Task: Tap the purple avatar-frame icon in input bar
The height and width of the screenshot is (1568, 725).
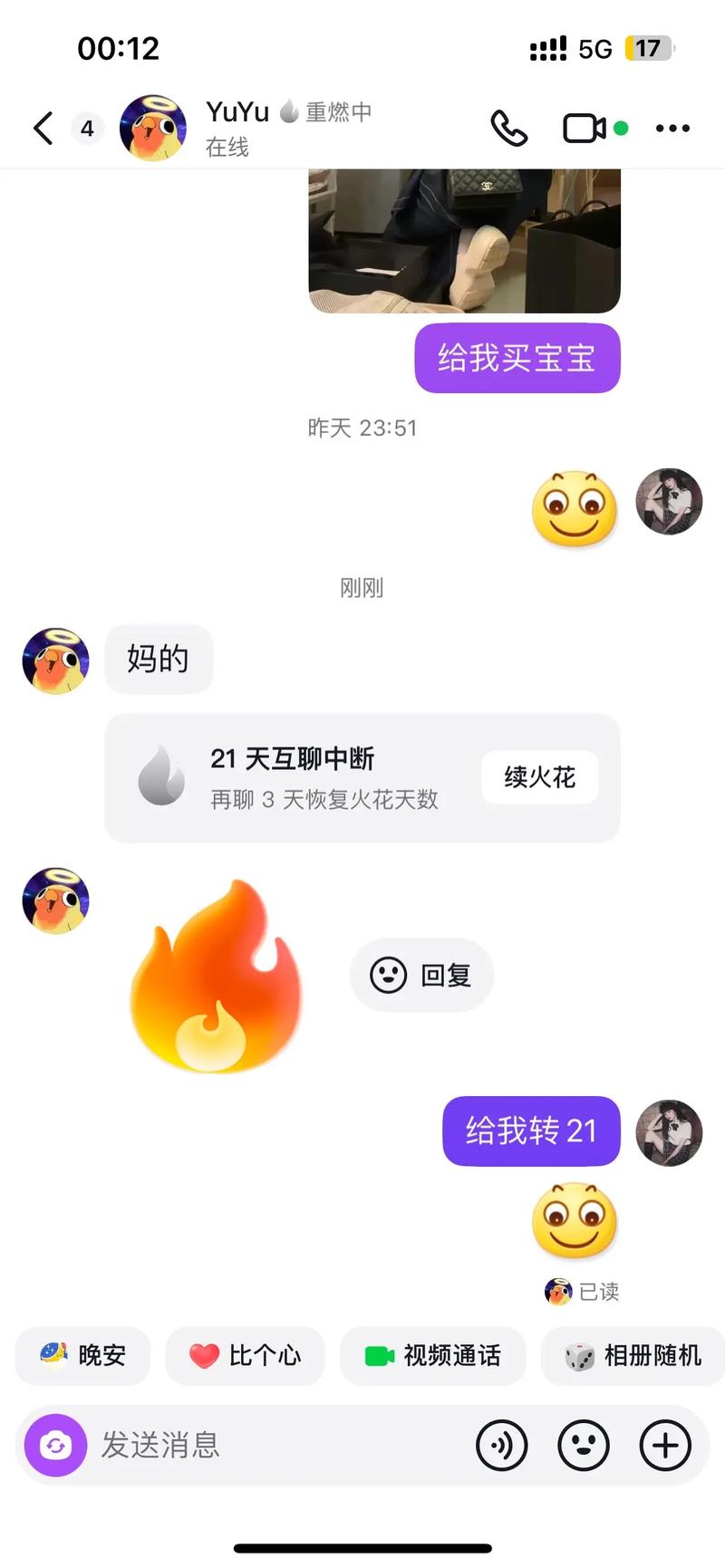Action: click(x=54, y=1446)
